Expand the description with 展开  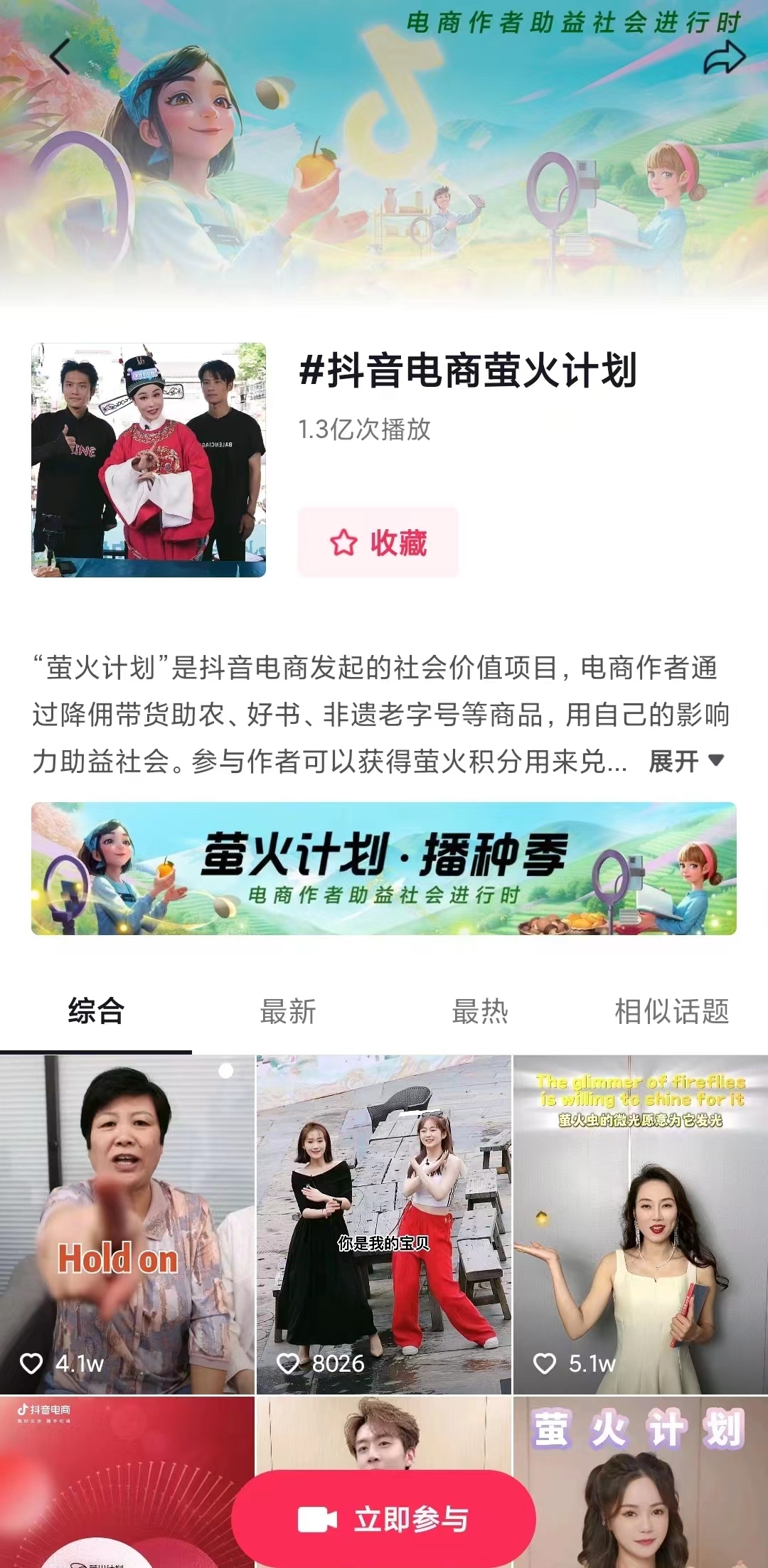686,762
